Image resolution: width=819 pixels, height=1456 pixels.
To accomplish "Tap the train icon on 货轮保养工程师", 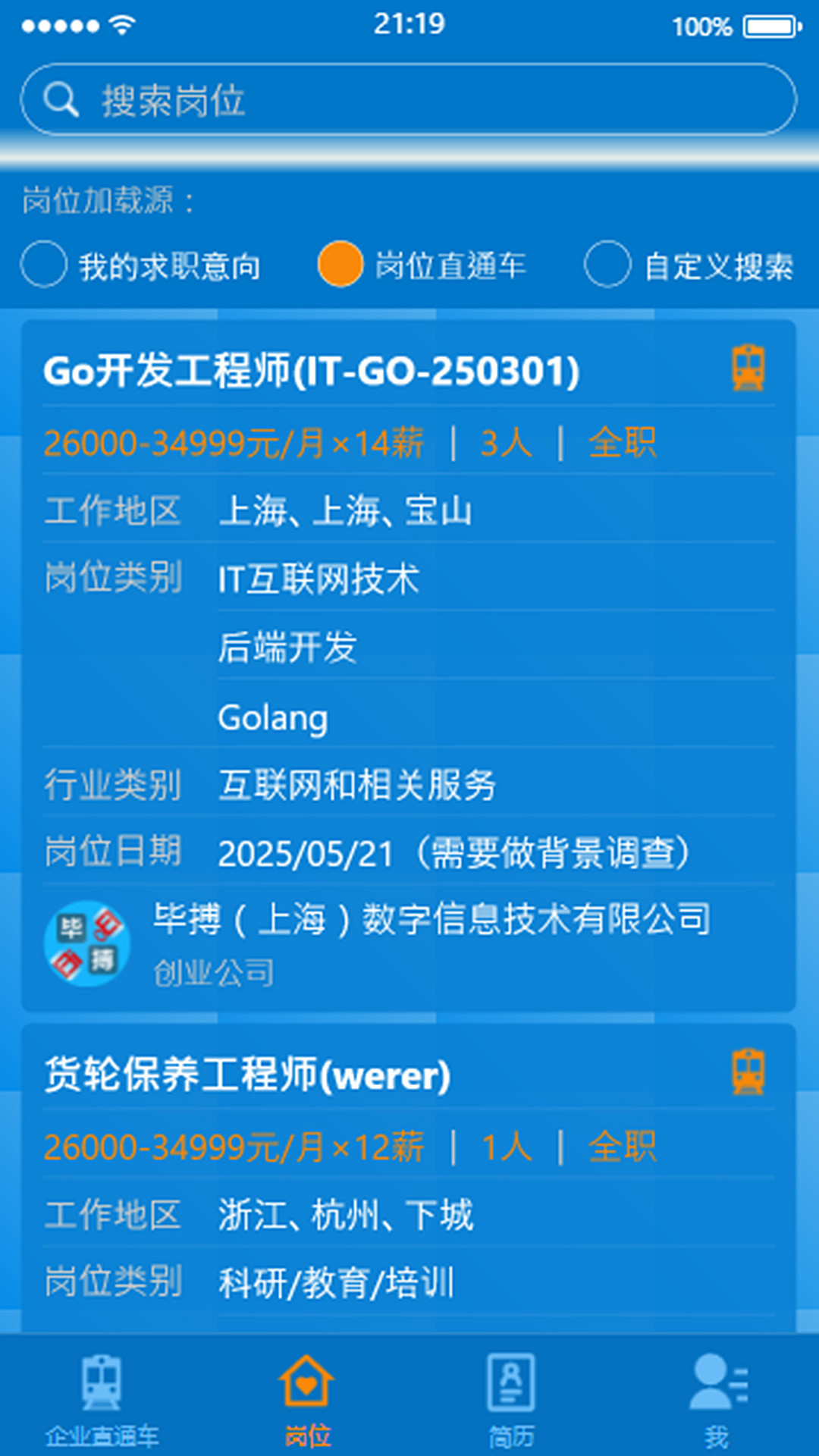I will click(x=748, y=1072).
